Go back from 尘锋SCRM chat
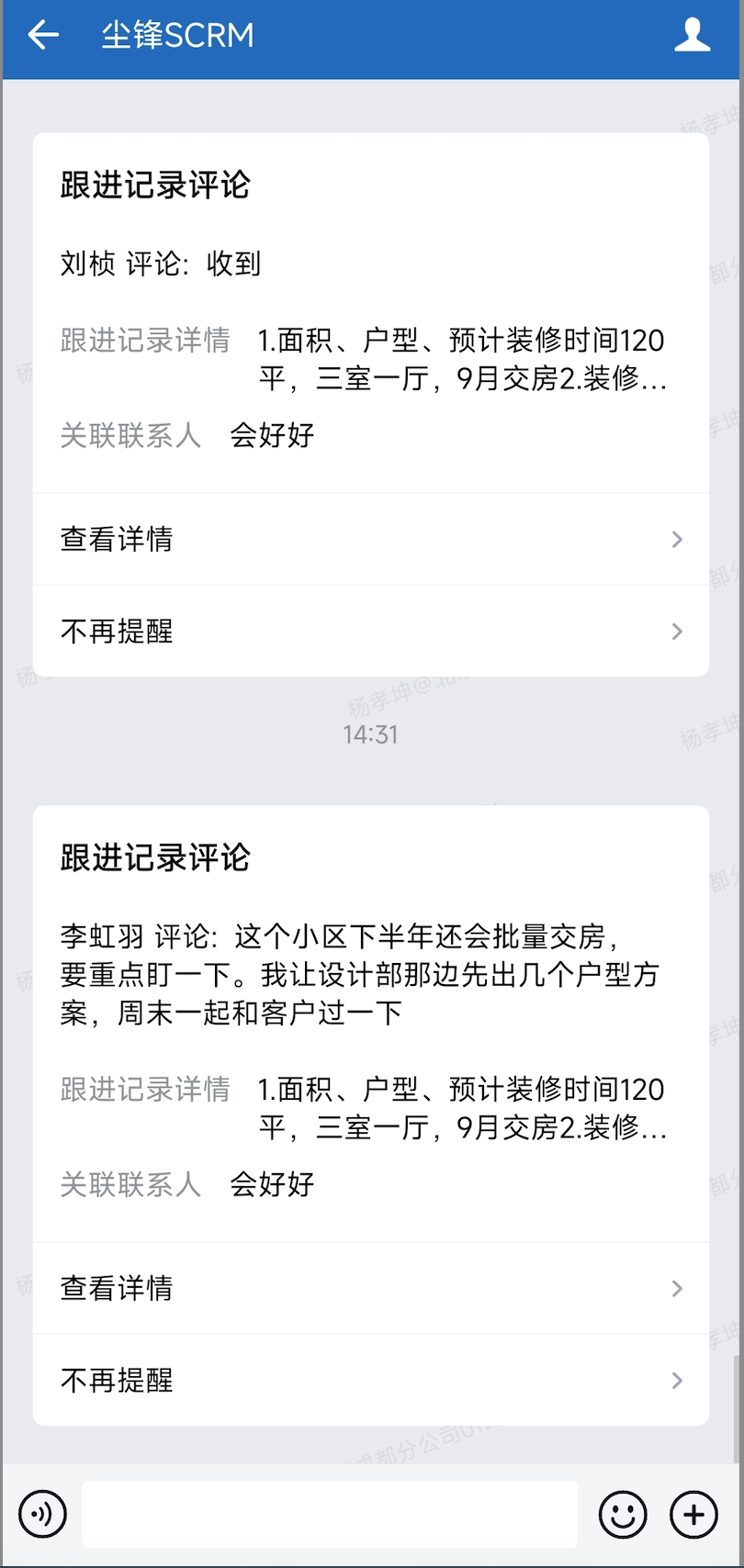Screen dimensions: 744x1568 point(43,36)
